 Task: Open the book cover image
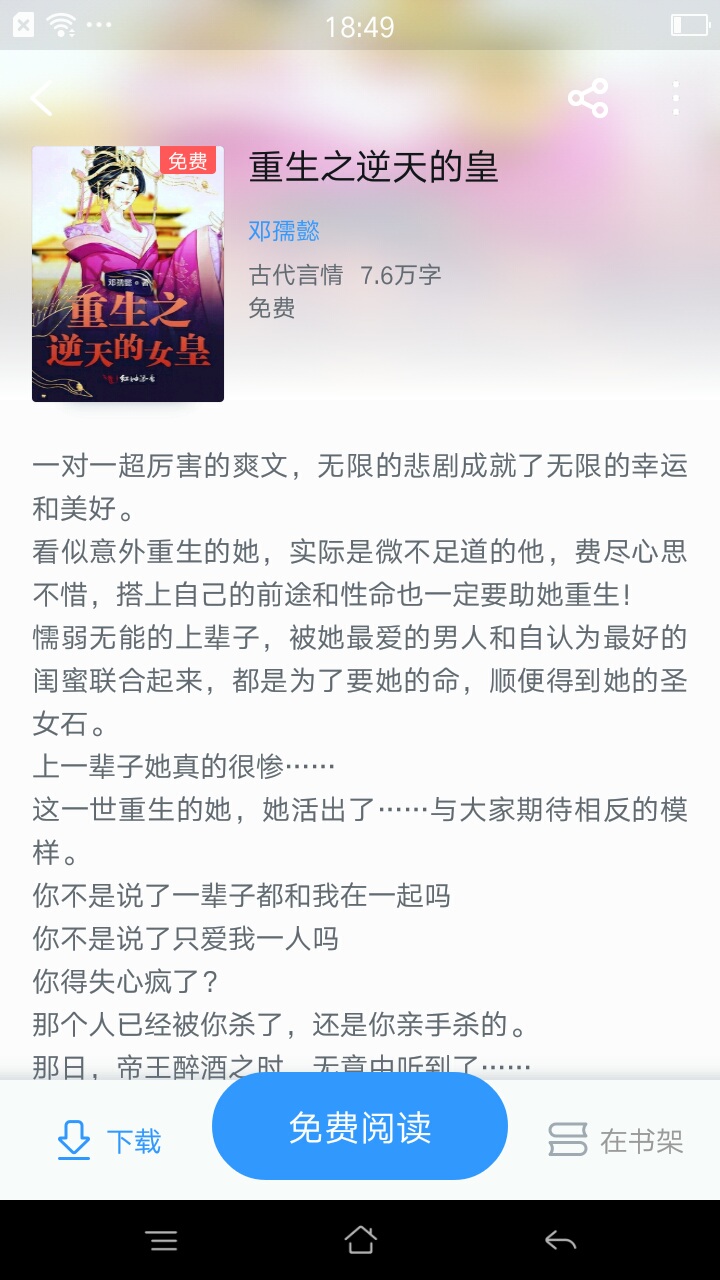(x=128, y=274)
